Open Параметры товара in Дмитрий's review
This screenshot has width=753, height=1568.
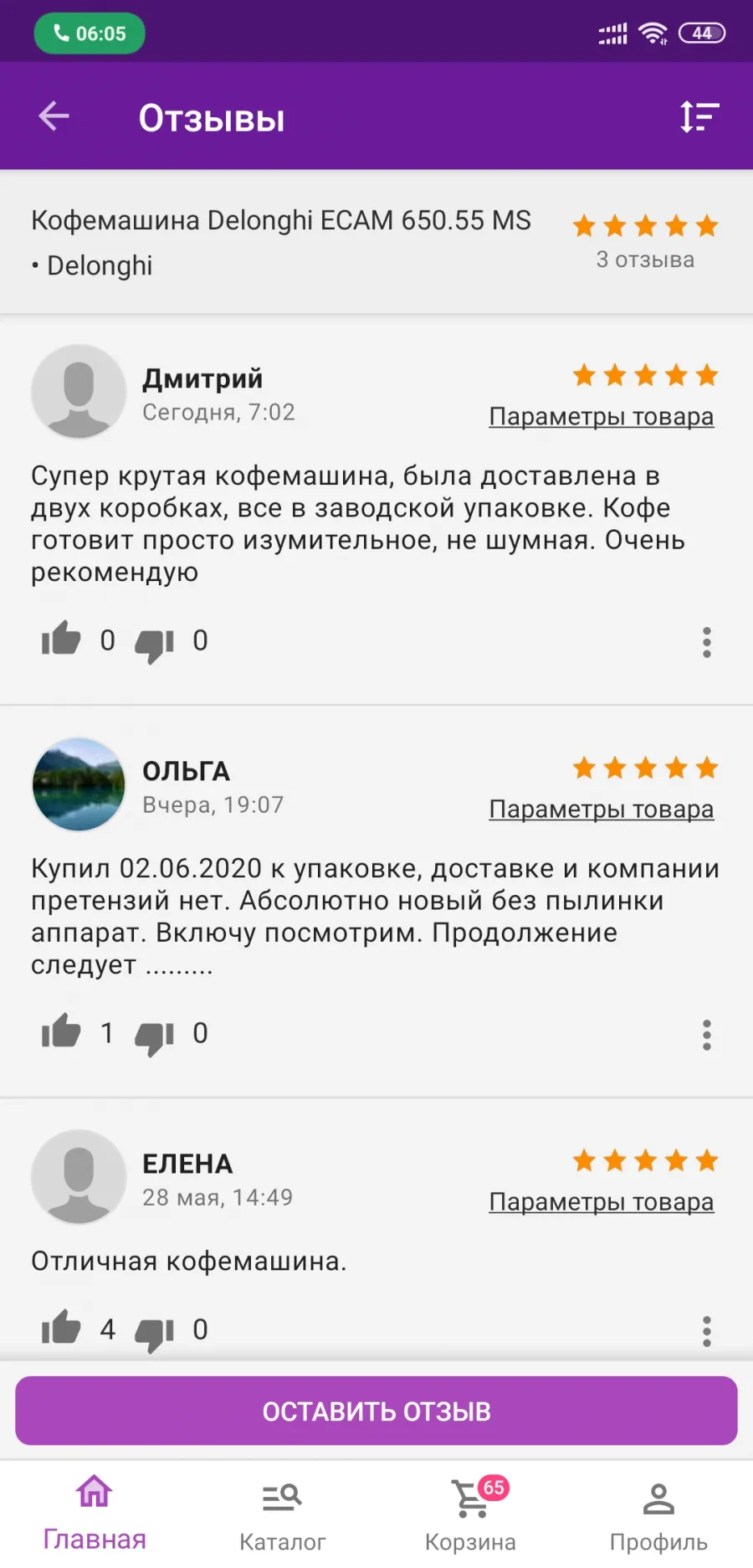[x=601, y=416]
